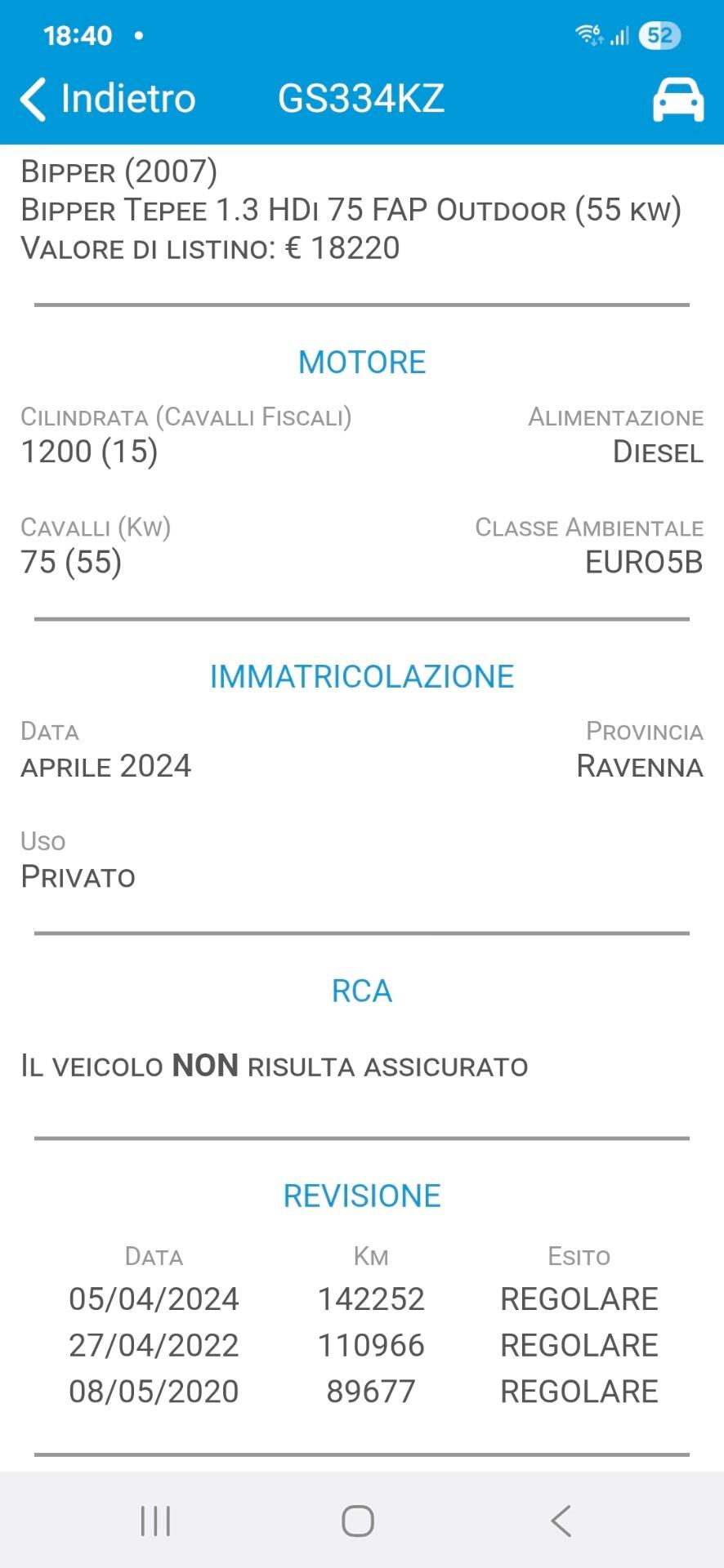This screenshot has width=724, height=1568.
Task: Tap the Ravenna province value
Action: [x=638, y=765]
